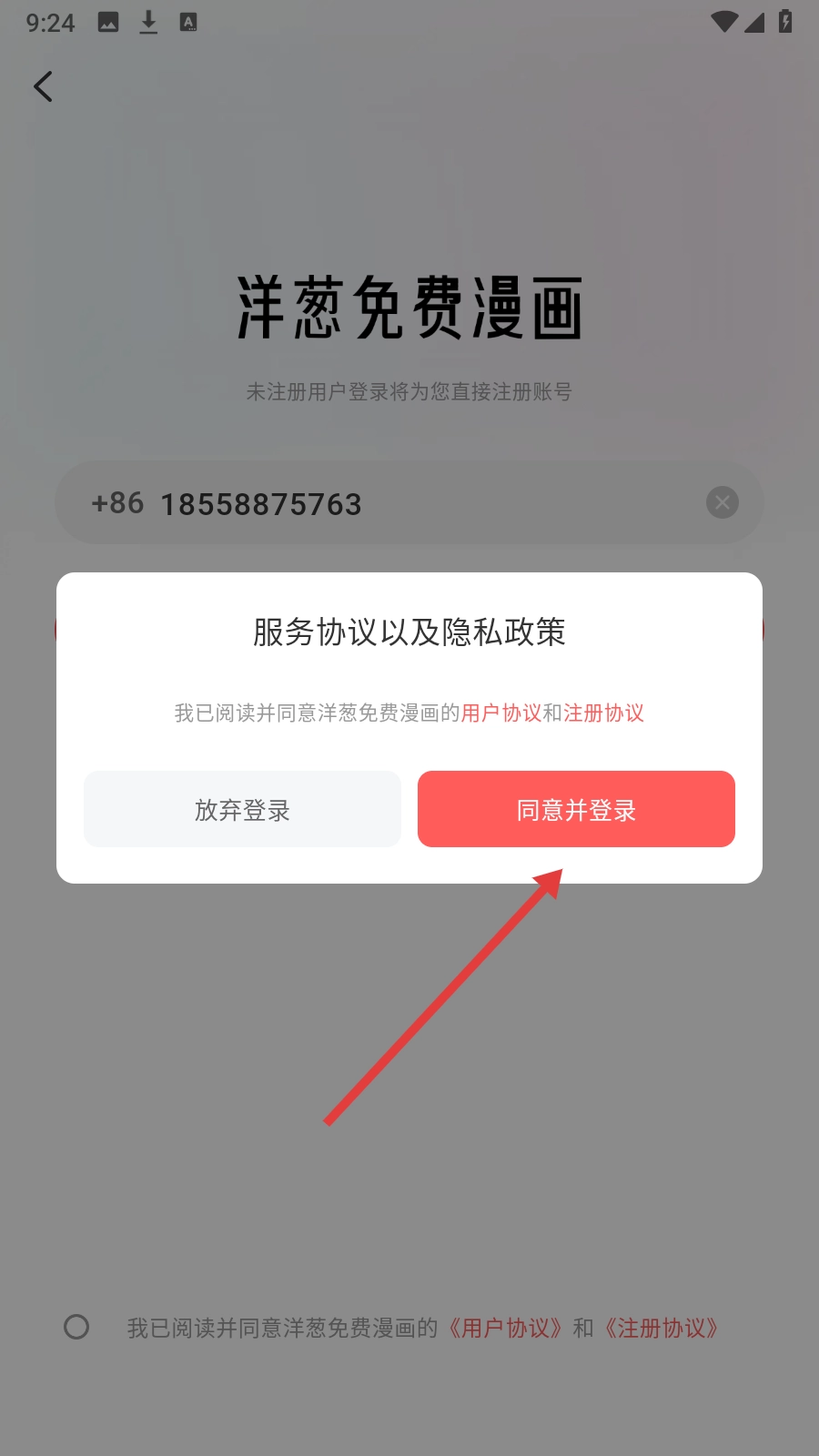Open the 用户协议 link in the dialog
The height and width of the screenshot is (1456, 819).
[501, 713]
